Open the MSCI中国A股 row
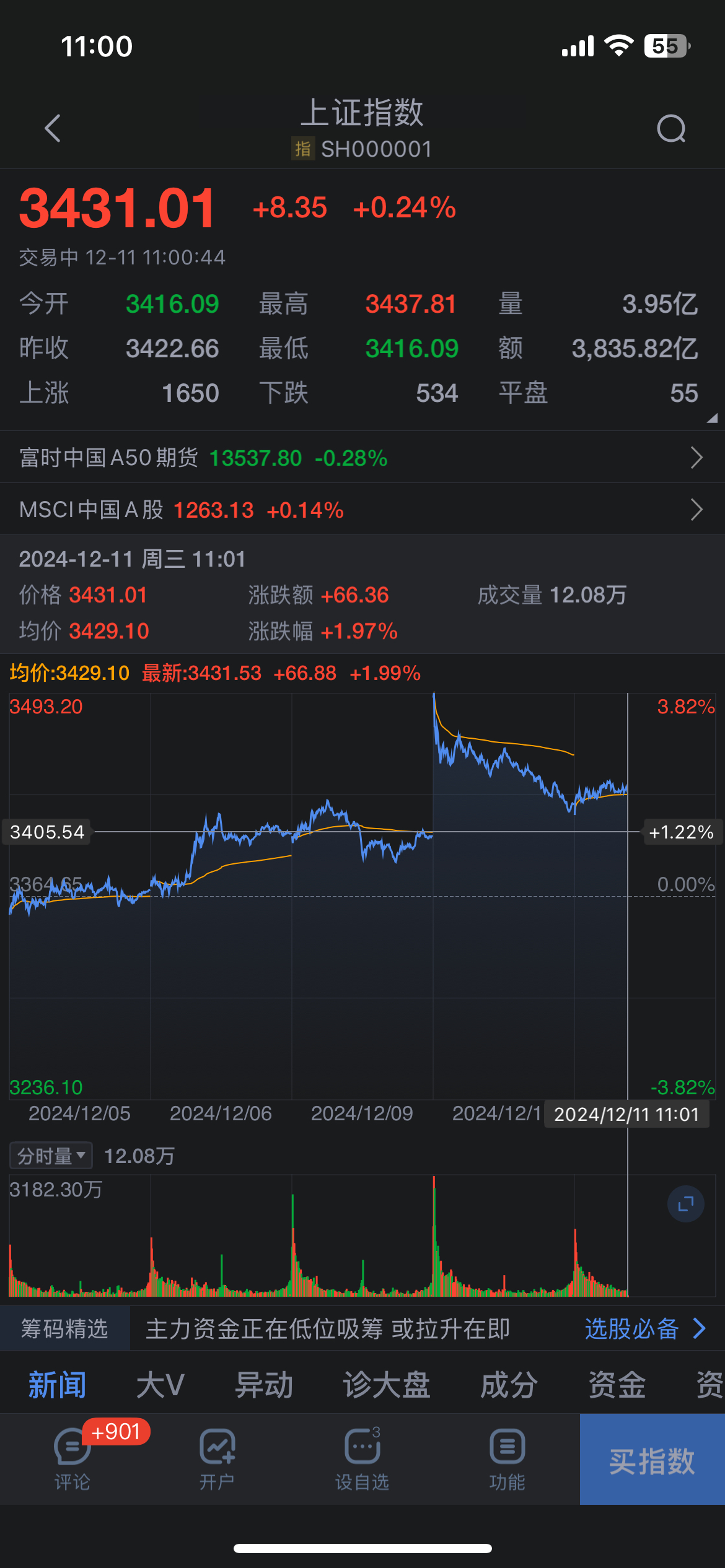Image resolution: width=725 pixels, height=1568 pixels. point(362,510)
